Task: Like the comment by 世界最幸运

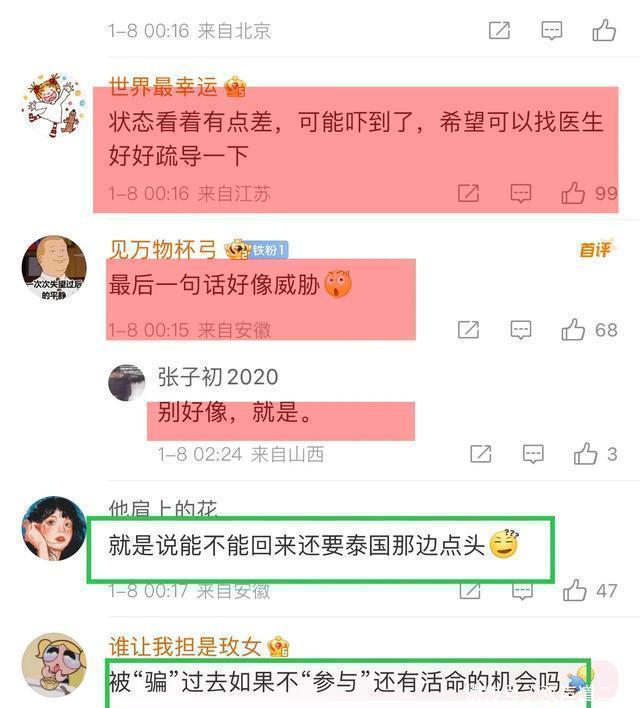Action: pos(573,193)
